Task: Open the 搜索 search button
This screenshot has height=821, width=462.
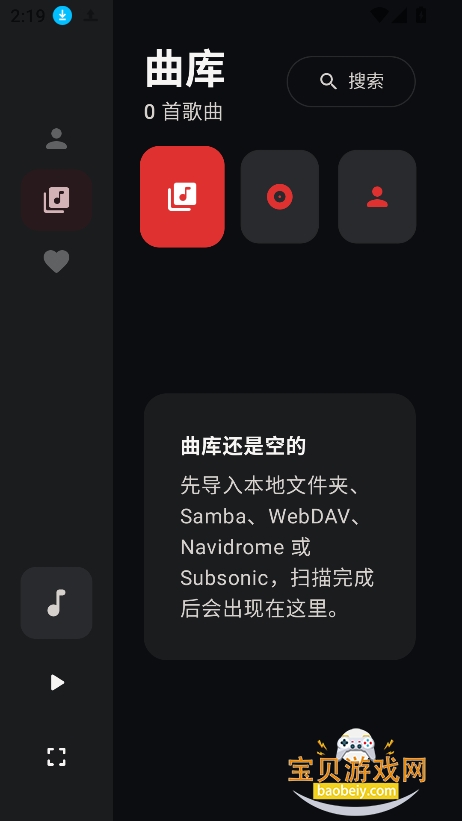Action: coord(351,82)
